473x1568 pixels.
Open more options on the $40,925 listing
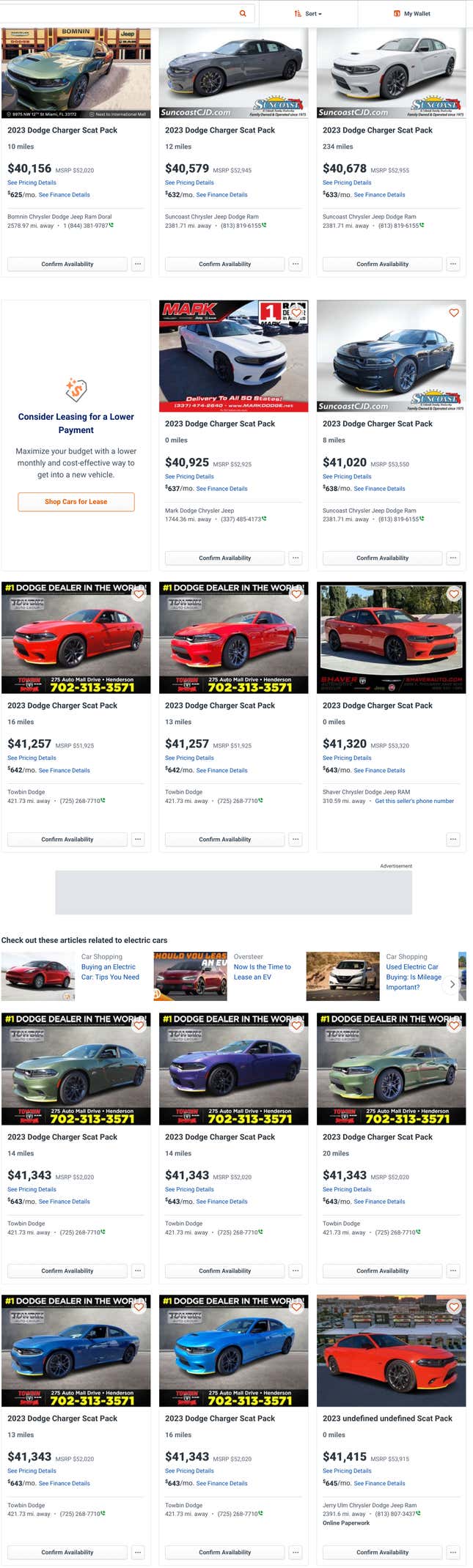click(x=296, y=558)
